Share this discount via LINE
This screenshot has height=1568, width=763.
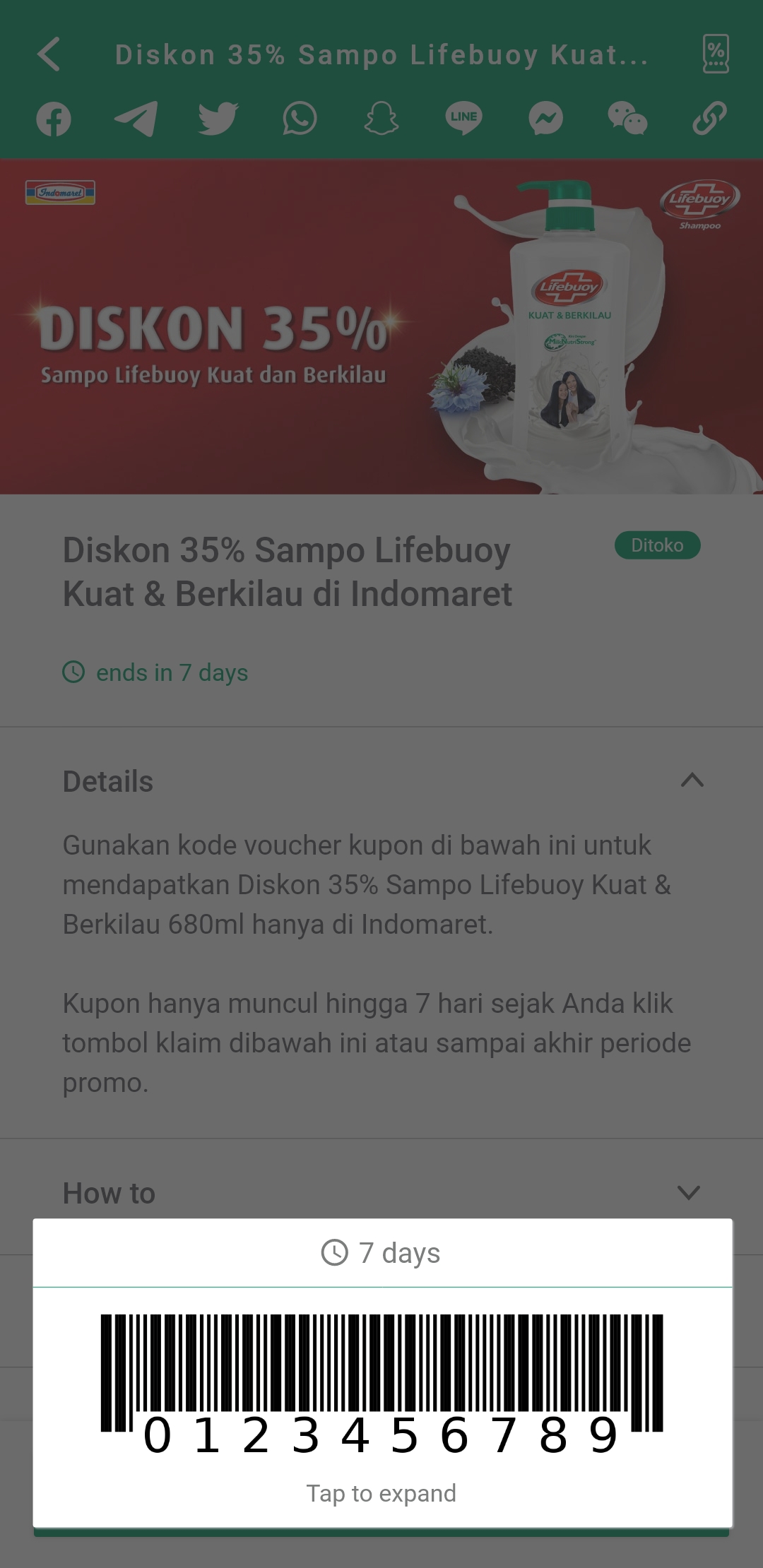pos(463,119)
